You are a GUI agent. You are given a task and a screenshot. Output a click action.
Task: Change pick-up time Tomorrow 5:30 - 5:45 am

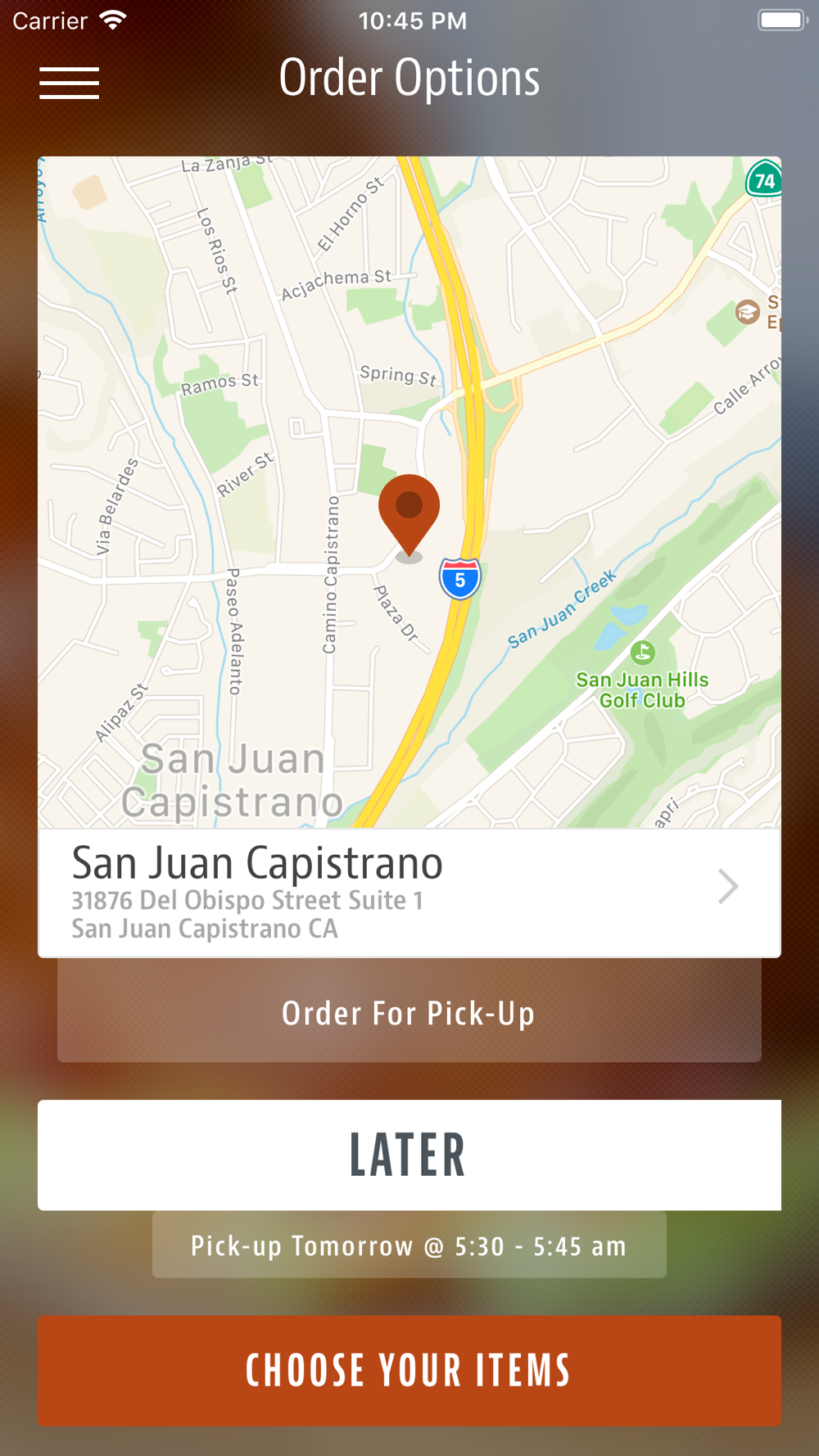409,1246
